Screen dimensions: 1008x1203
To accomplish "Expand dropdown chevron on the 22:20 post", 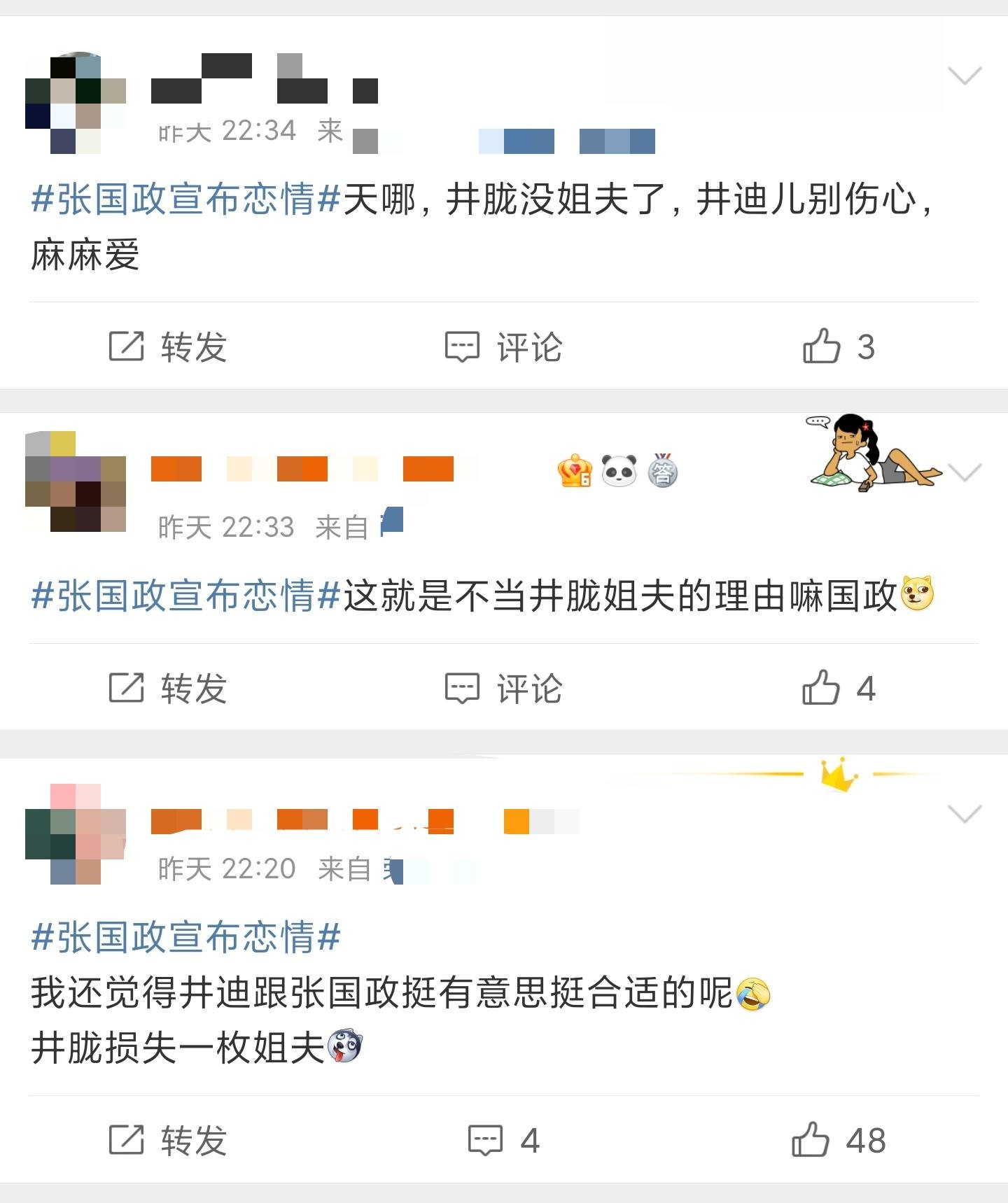I will [965, 814].
